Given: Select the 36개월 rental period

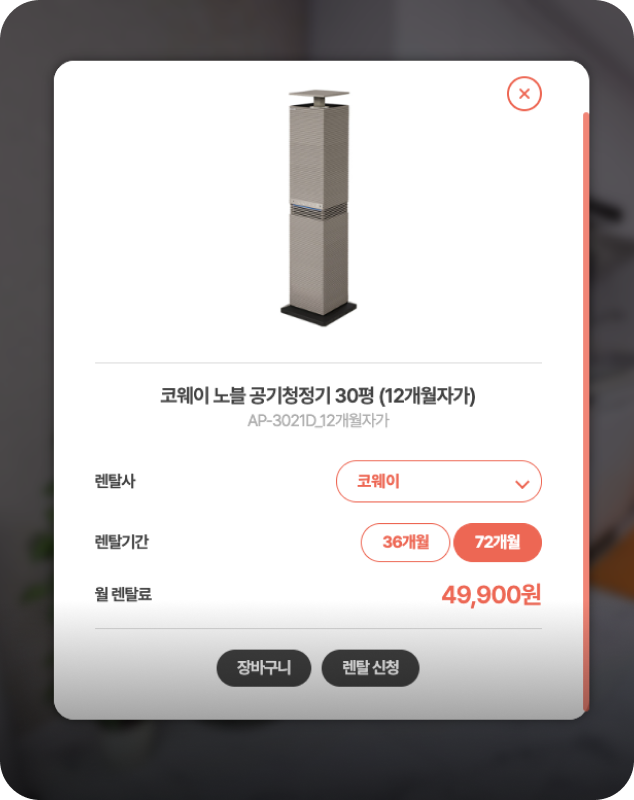Looking at the screenshot, I should pyautogui.click(x=405, y=543).
